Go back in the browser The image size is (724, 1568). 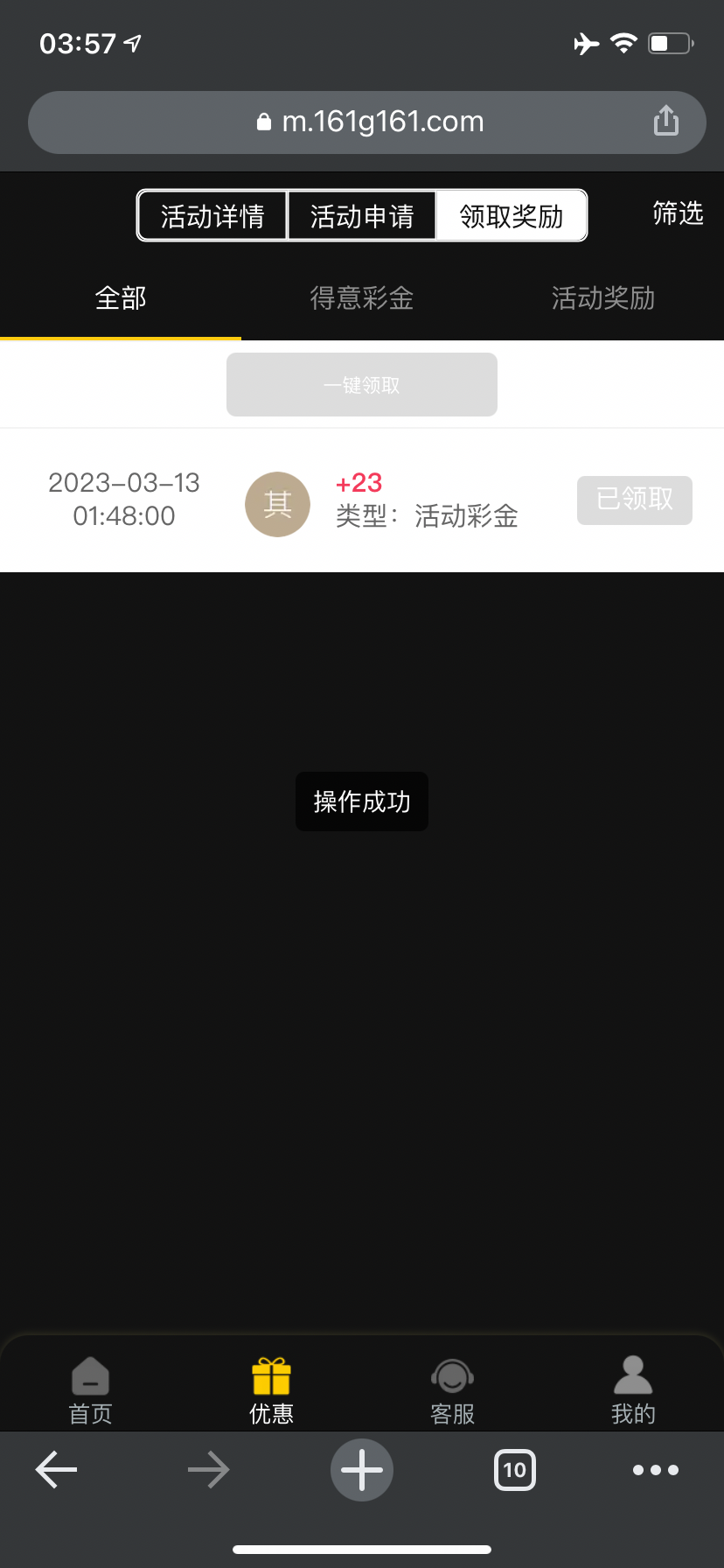coord(57,1470)
